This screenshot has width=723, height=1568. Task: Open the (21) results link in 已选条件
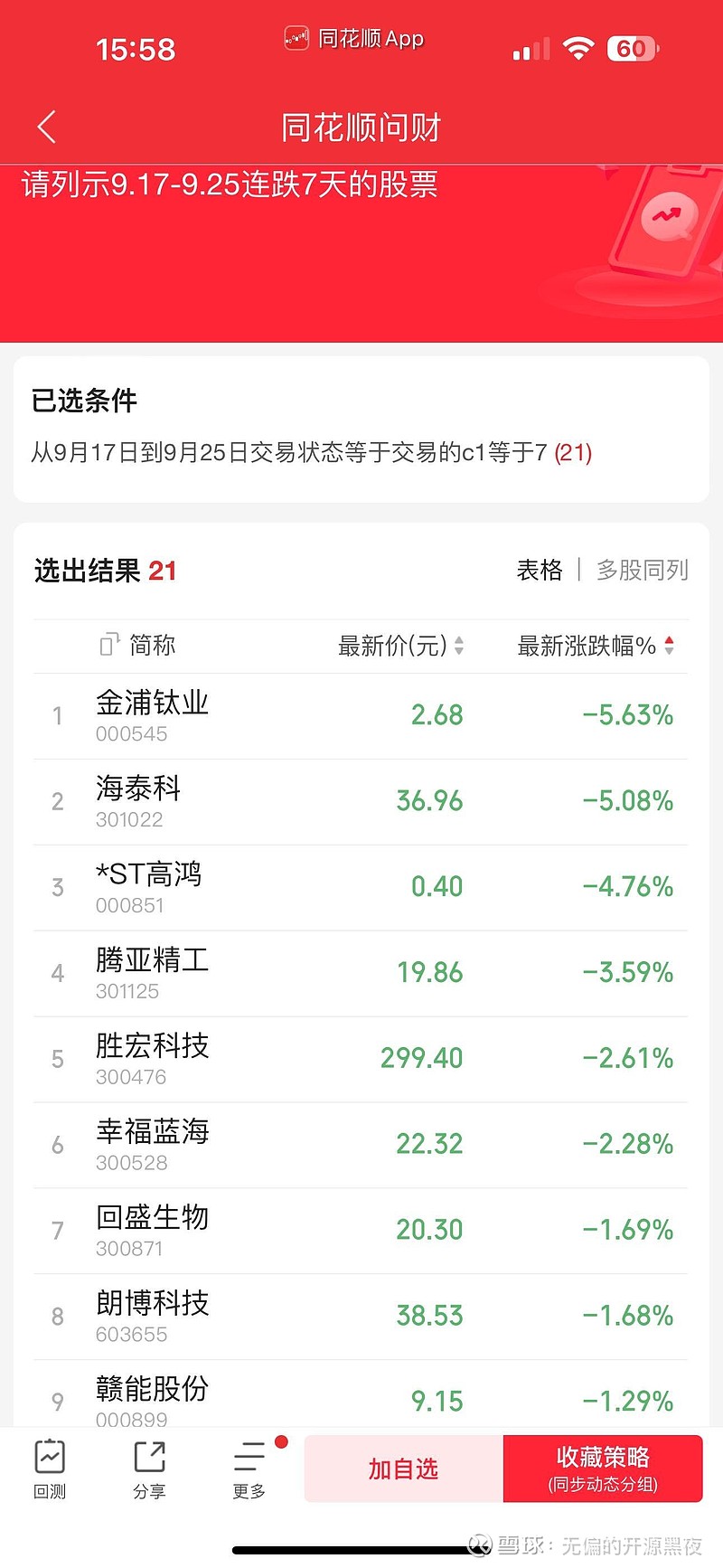tap(572, 452)
